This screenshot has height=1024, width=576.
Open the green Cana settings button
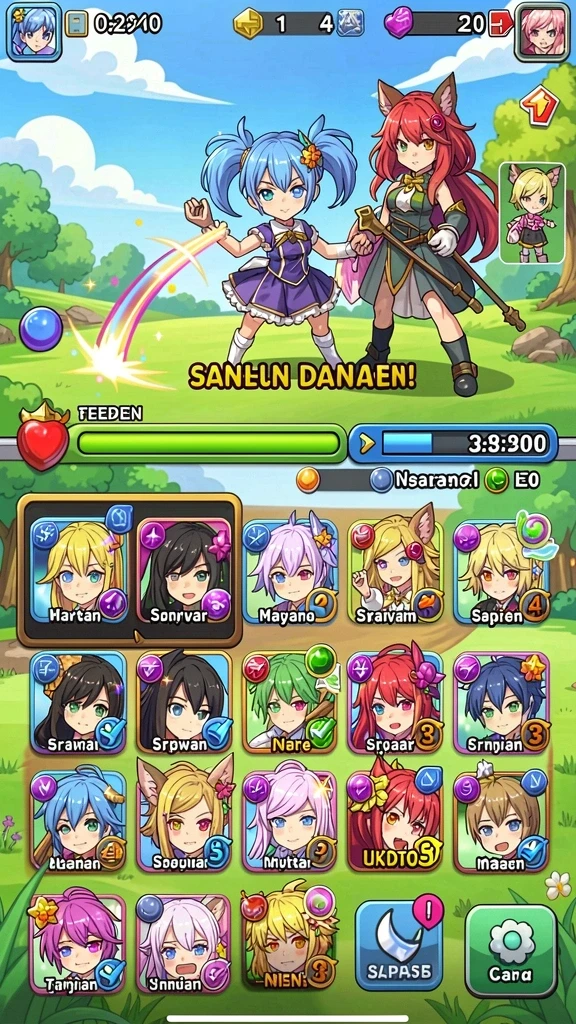point(511,950)
